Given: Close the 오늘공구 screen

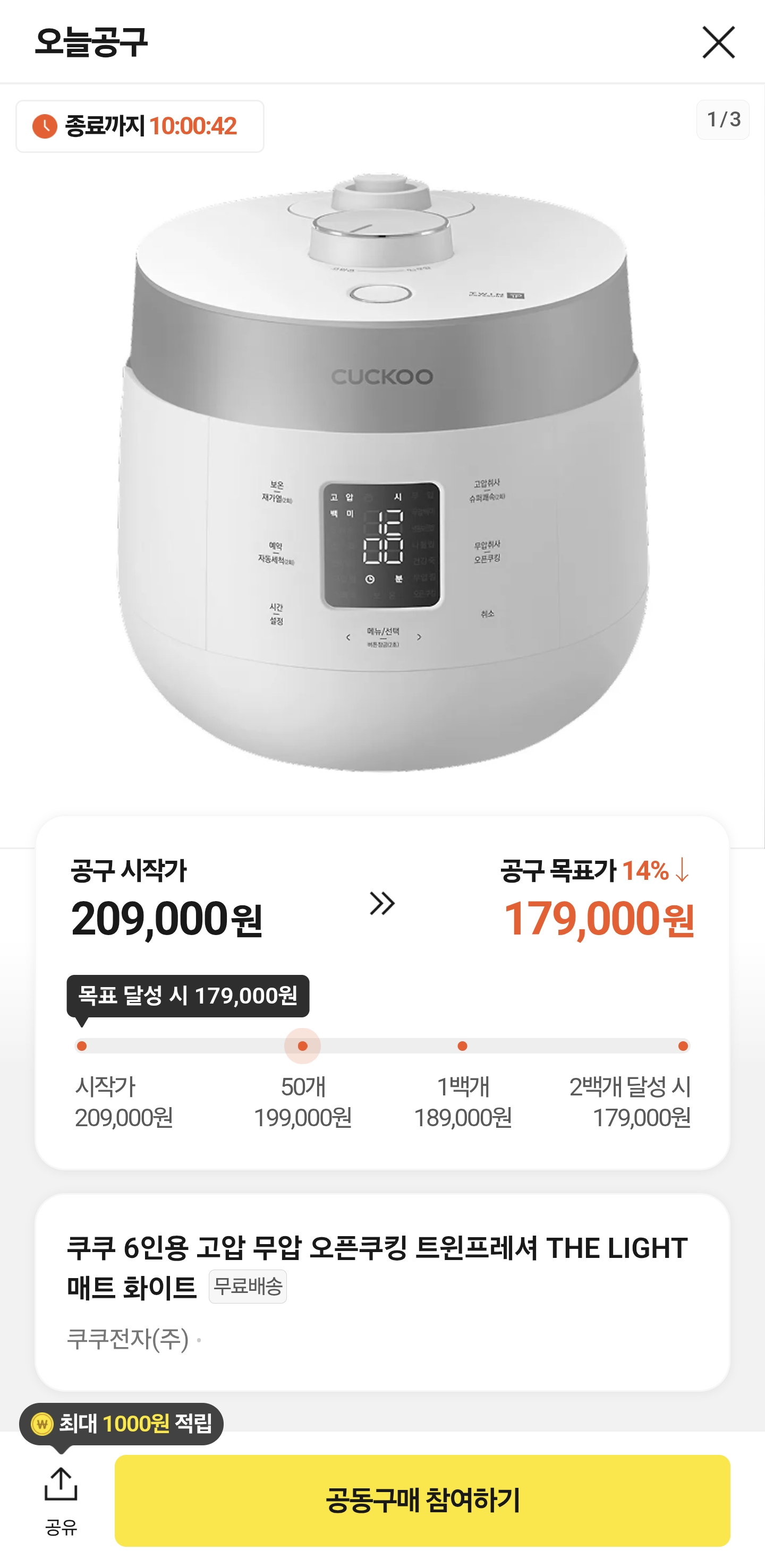Looking at the screenshot, I should (718, 42).
